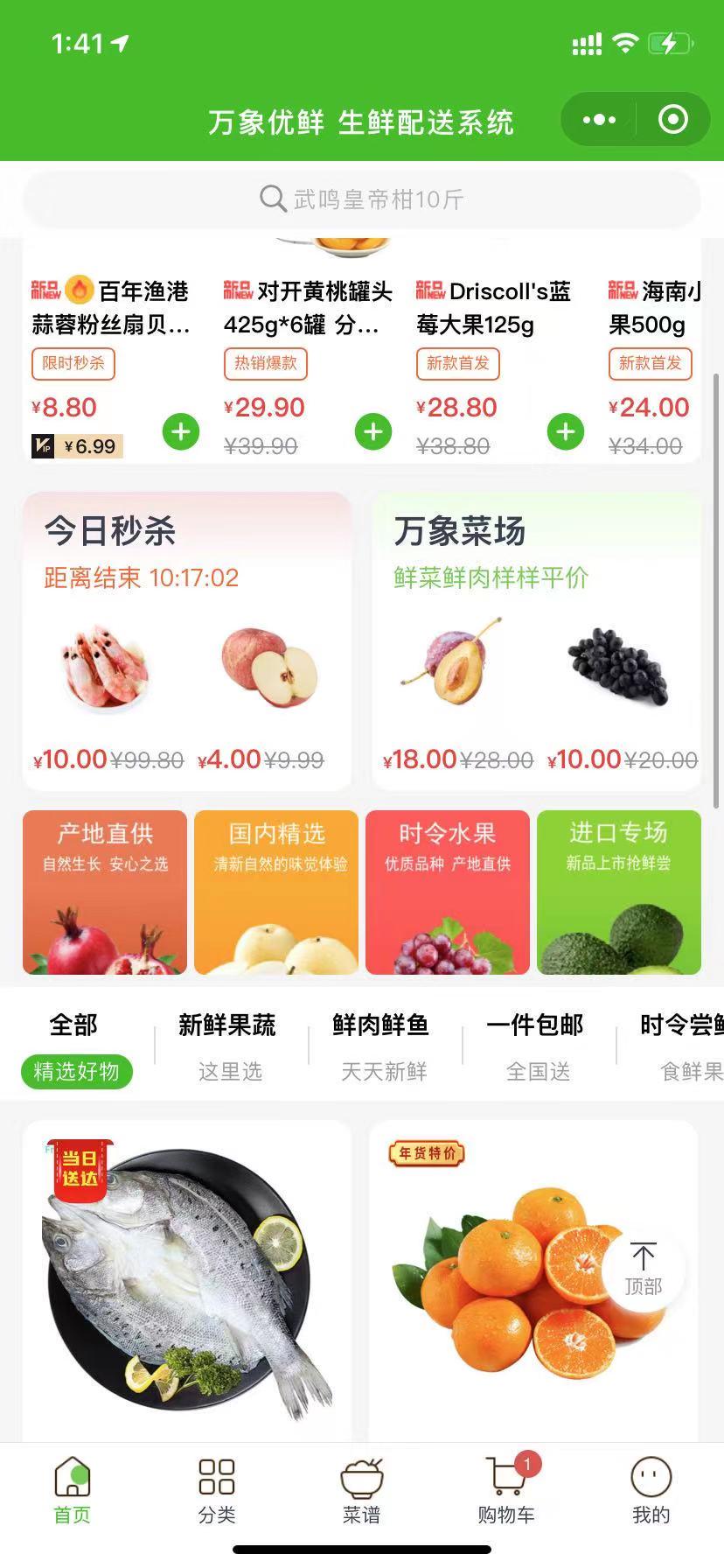Add 对开黄桃罐头 to the cart
This screenshot has width=724, height=1568.
373,431
